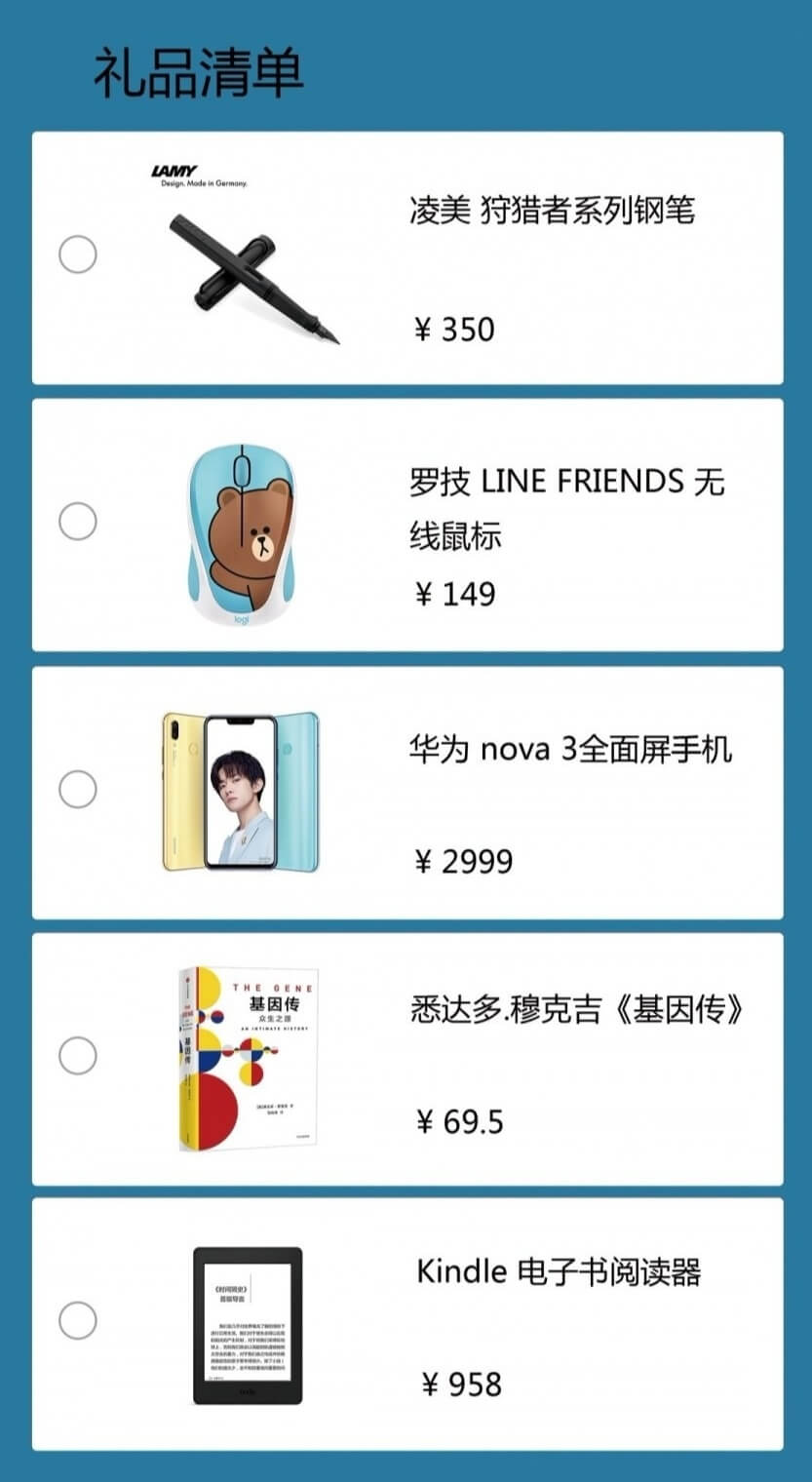Pick the 华为 nova 3全面屏手机 radio button
812x1482 pixels.
tap(78, 789)
